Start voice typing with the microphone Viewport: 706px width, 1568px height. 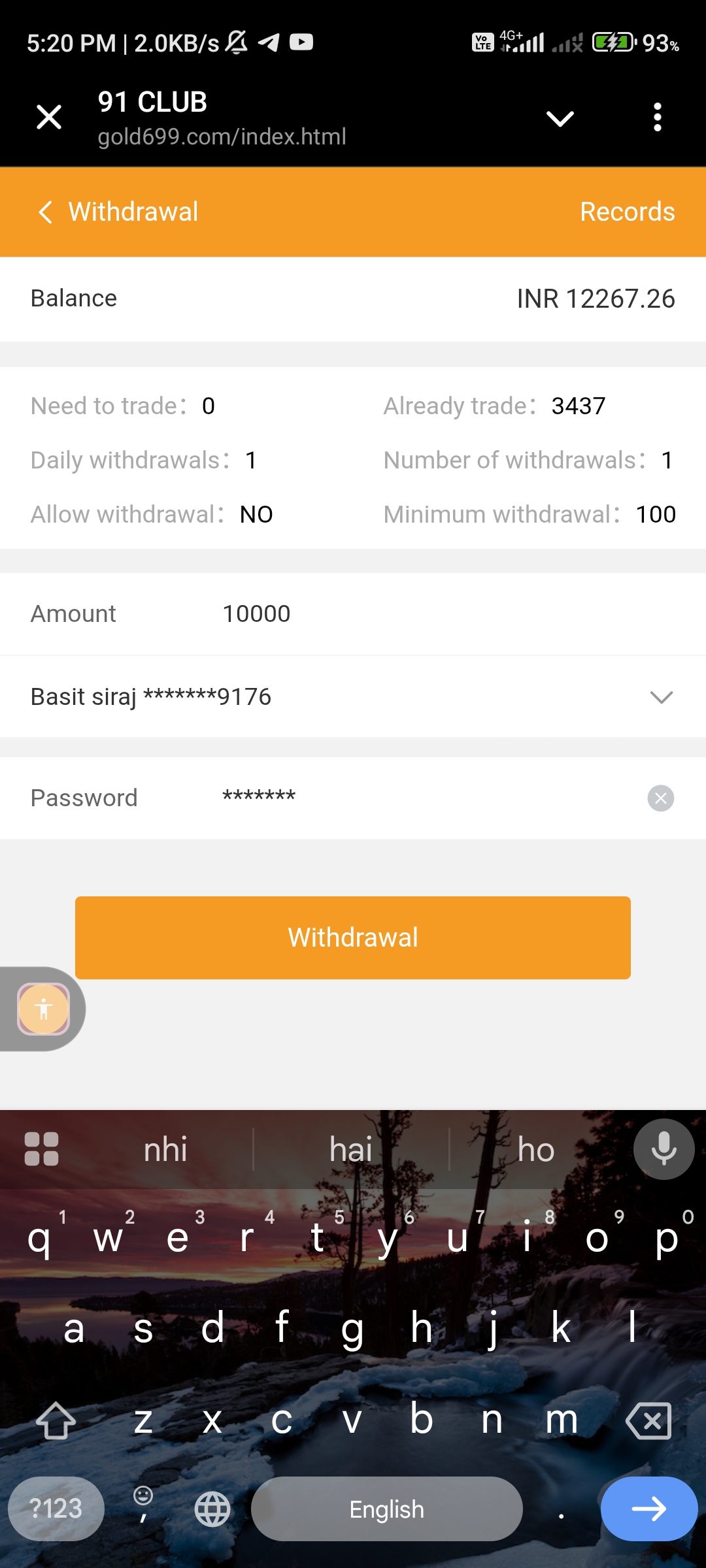coord(664,1149)
